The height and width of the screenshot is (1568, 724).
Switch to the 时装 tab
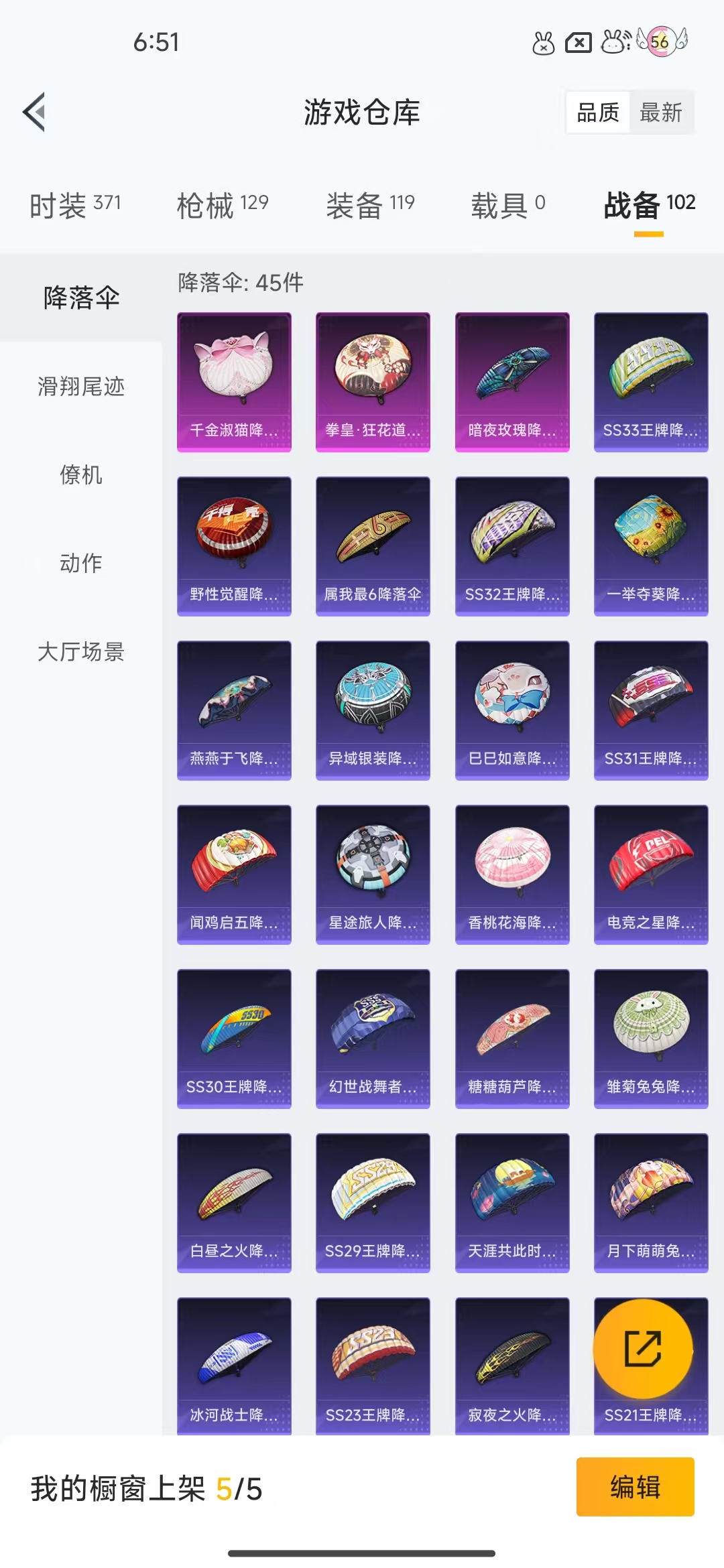[x=75, y=205]
